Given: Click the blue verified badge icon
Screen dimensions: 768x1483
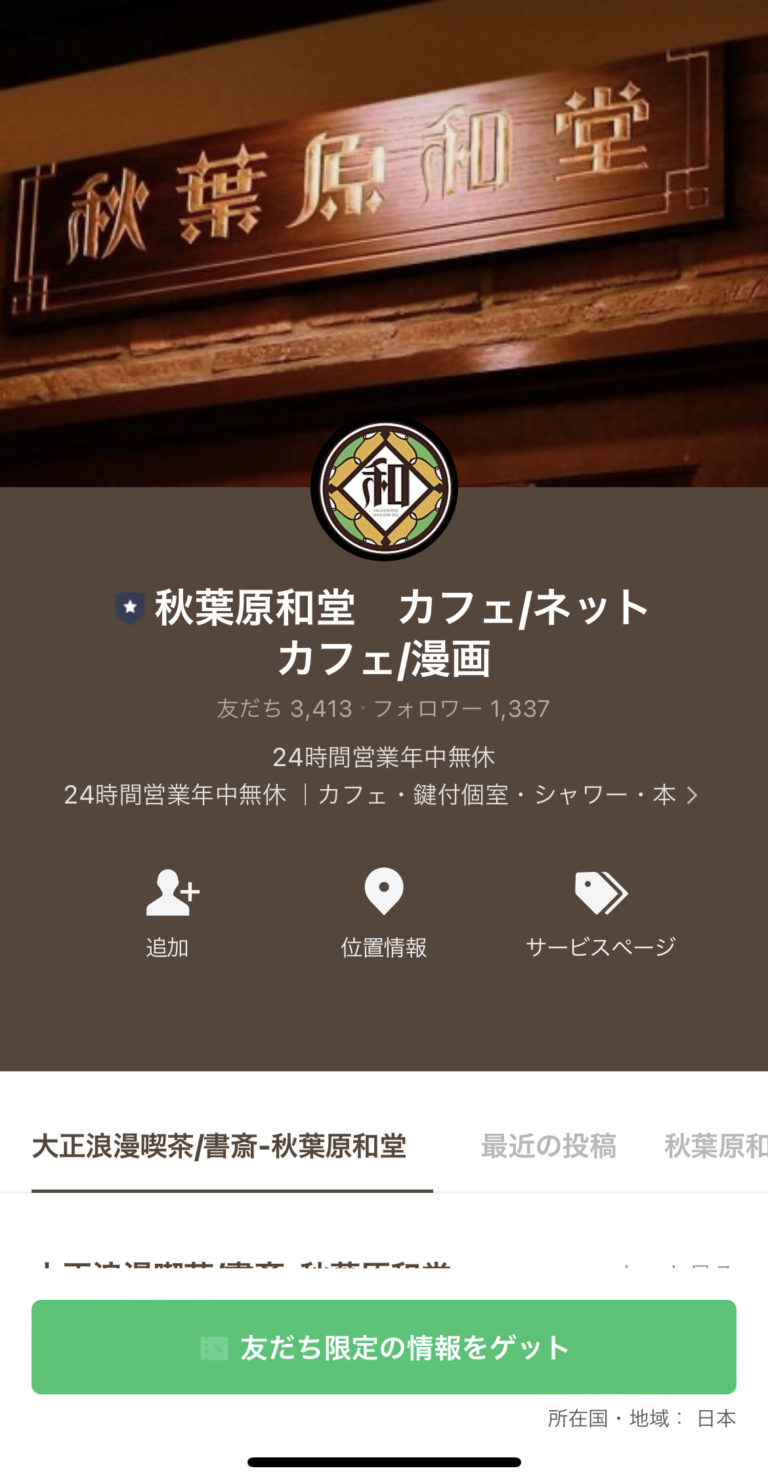Looking at the screenshot, I should (x=131, y=605).
